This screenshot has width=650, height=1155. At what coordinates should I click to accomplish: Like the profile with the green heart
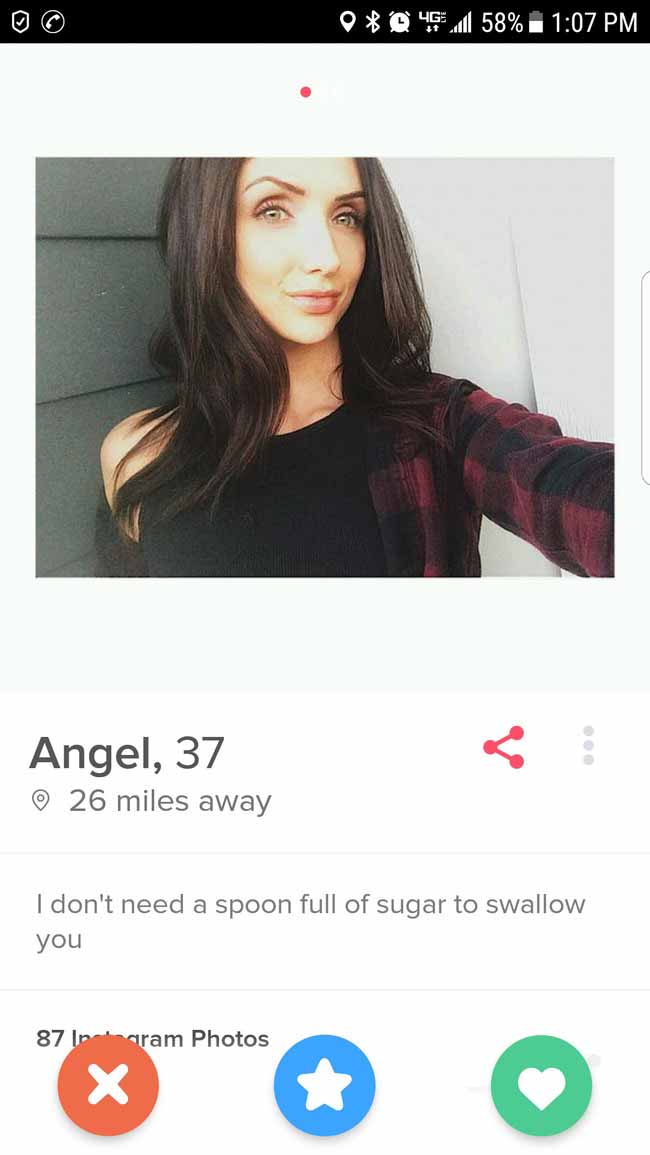[541, 1085]
